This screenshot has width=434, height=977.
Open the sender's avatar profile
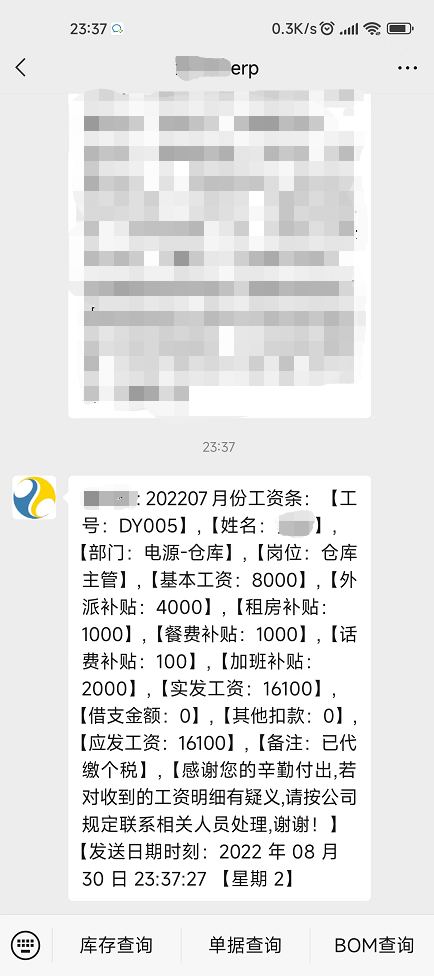point(34,497)
